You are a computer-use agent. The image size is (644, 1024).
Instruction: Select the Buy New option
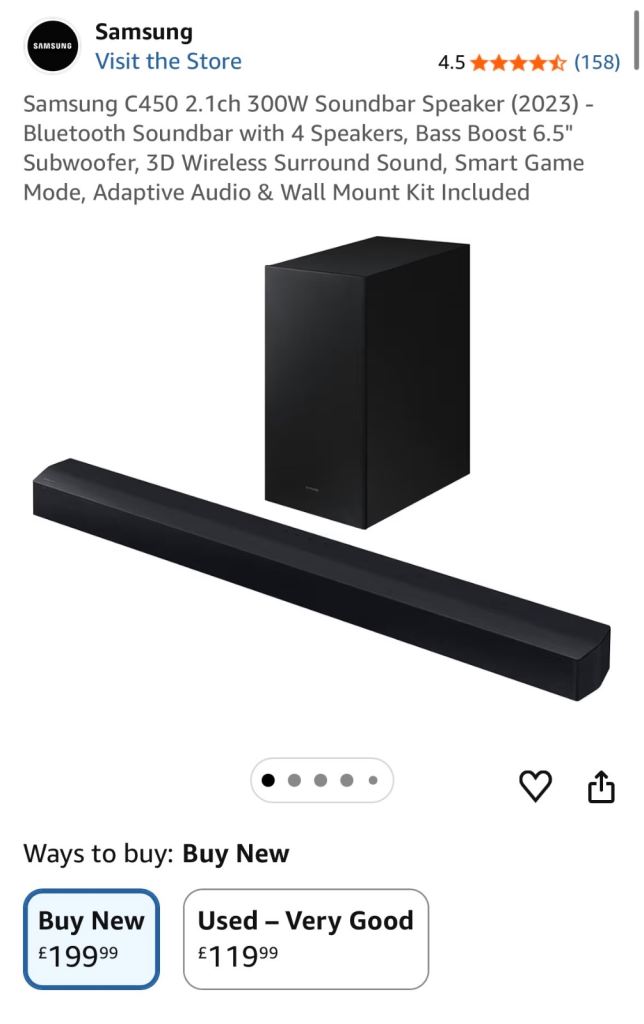coord(91,938)
